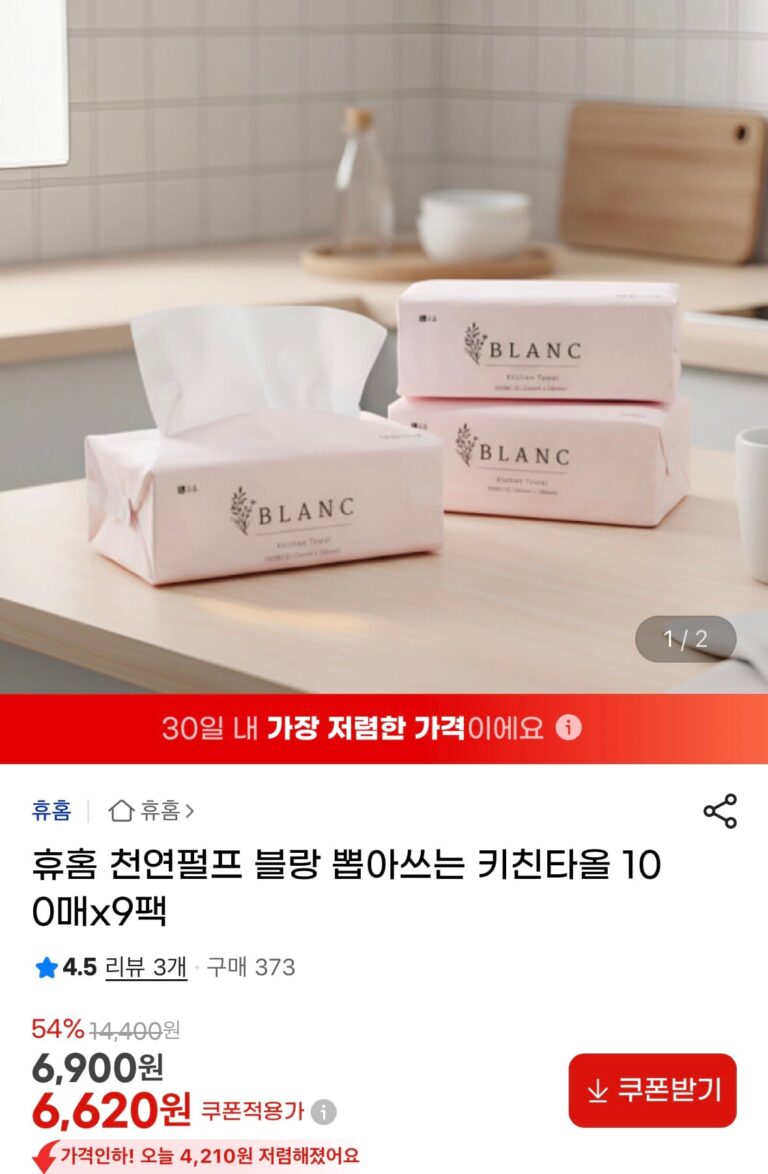Share this product
This screenshot has height=1174, width=768.
click(720, 811)
